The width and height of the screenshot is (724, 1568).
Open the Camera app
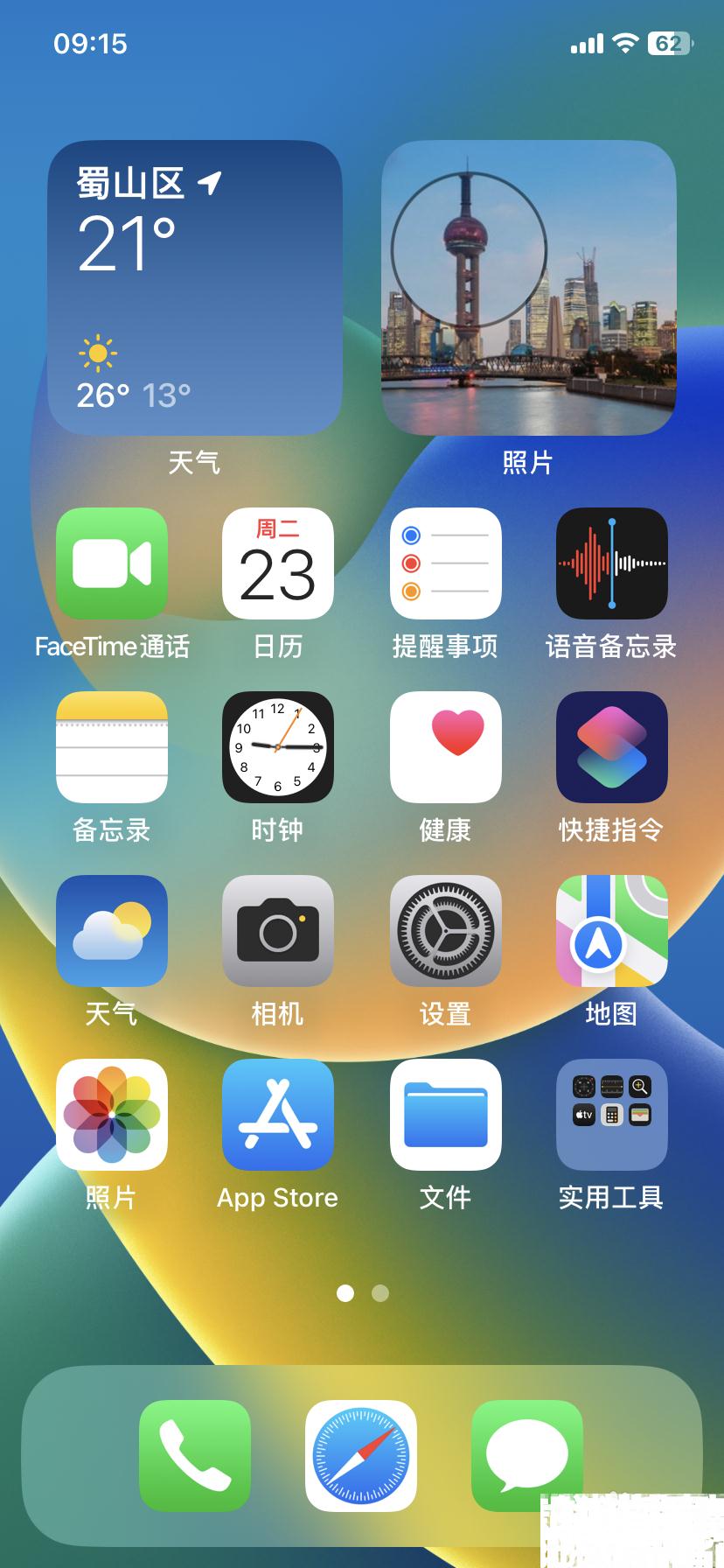277,932
